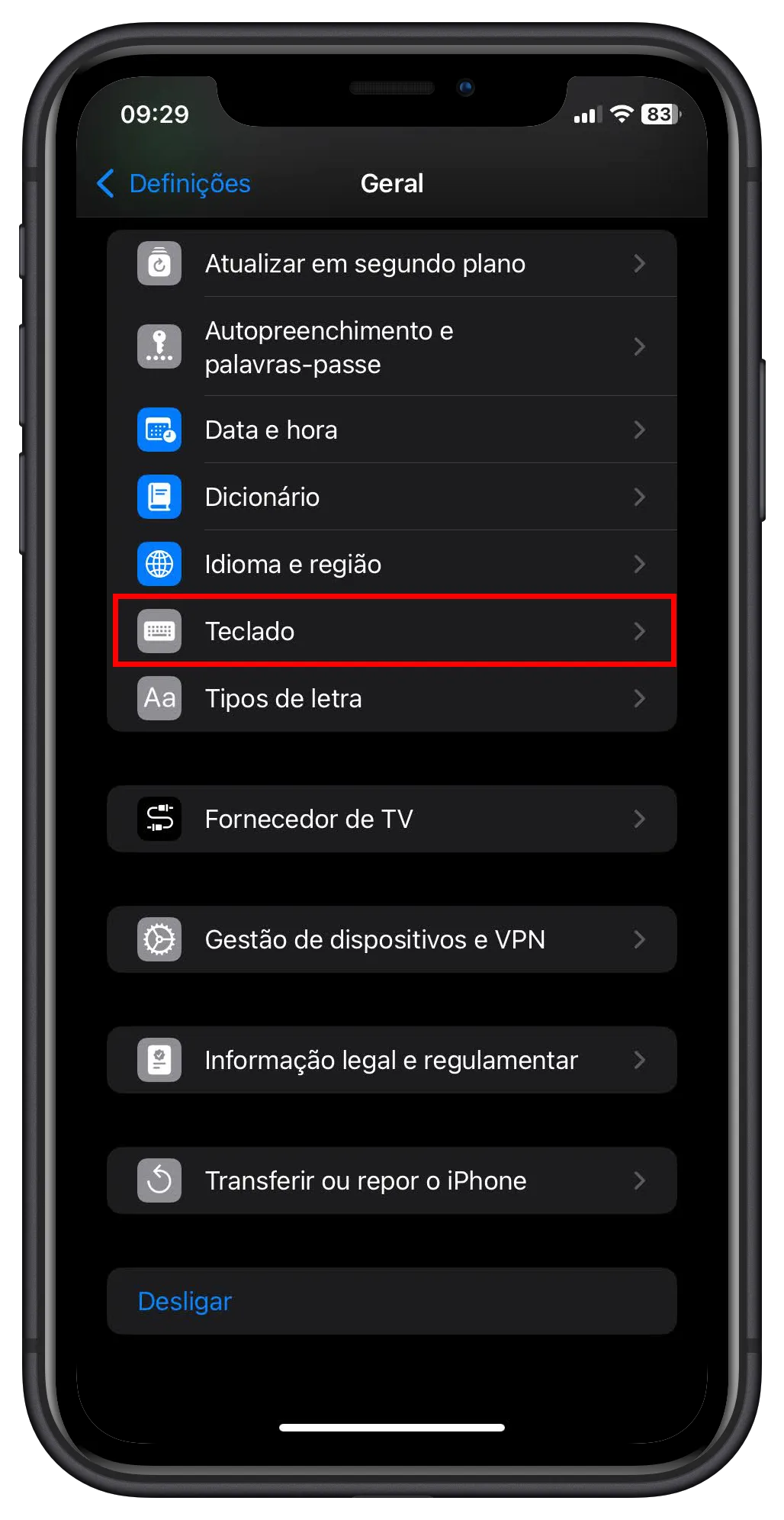Viewport: 784px width, 1520px height.
Task: Open Teclado settings
Action: (391, 632)
